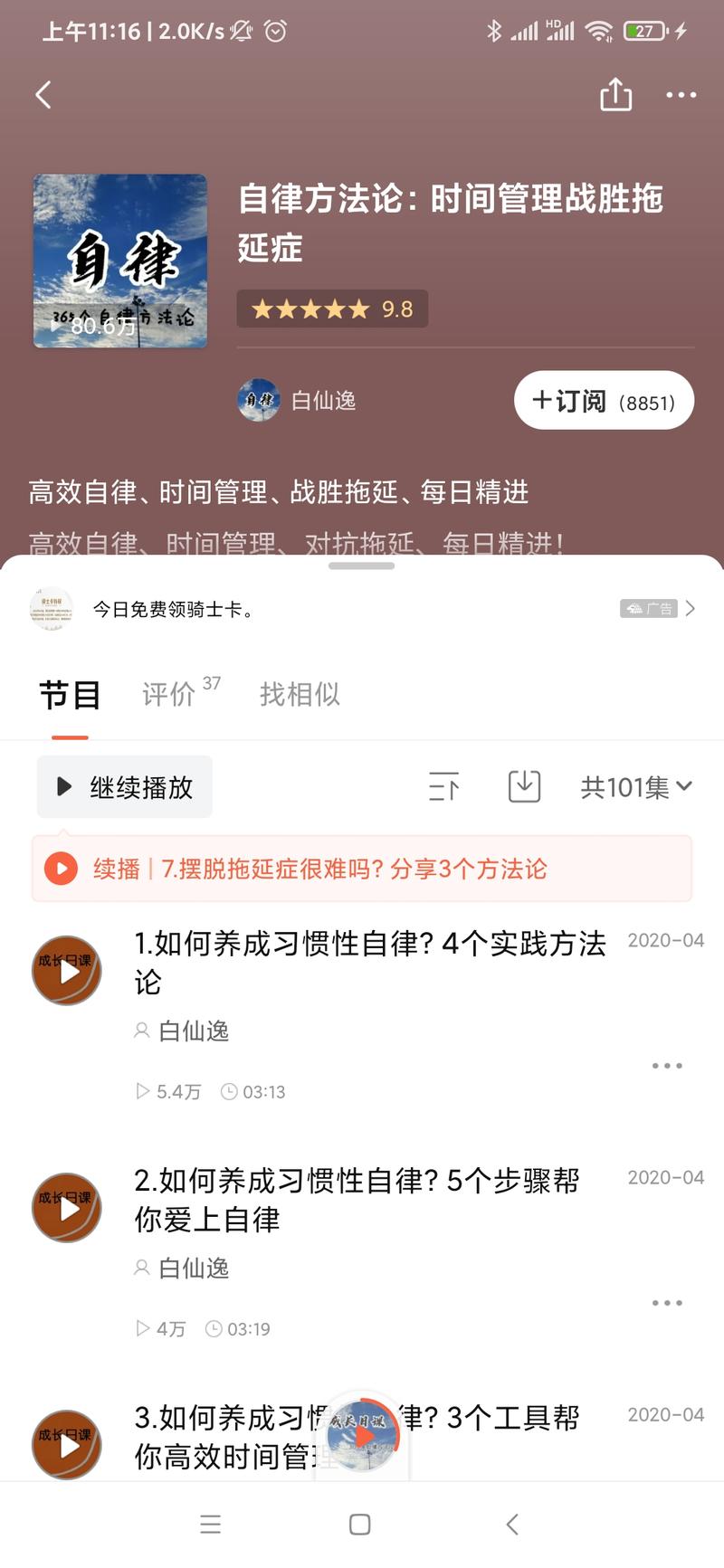724x1568 pixels.
Task: Open the 广告 ad banner arrow
Action: coord(689,609)
